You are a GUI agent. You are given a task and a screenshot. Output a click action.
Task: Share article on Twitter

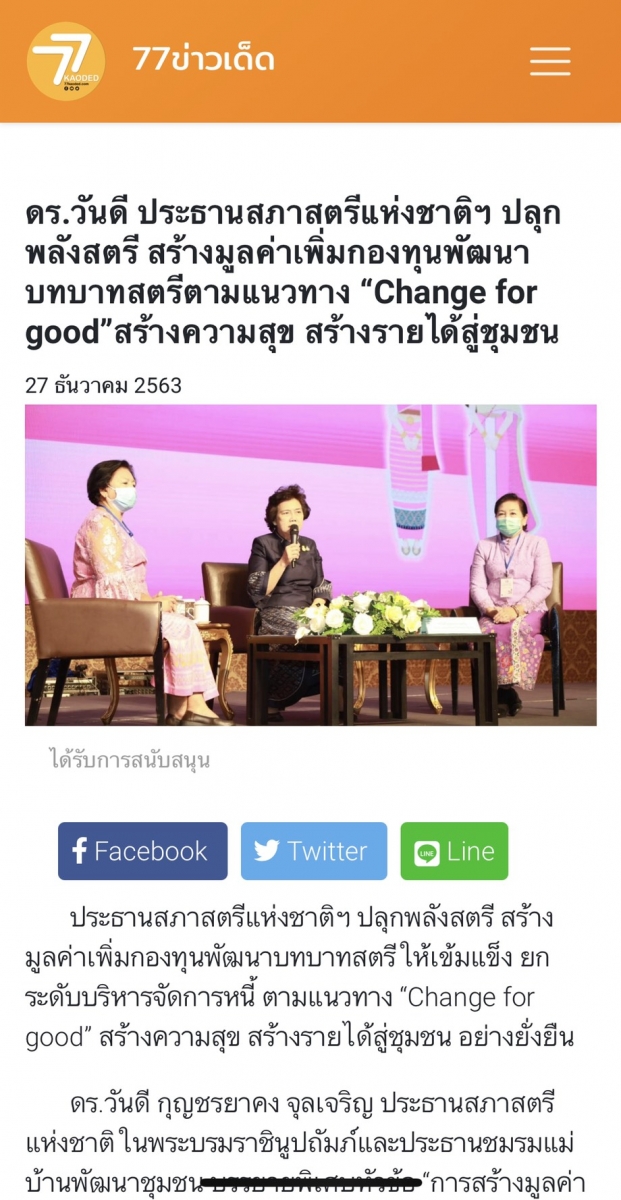coord(314,851)
